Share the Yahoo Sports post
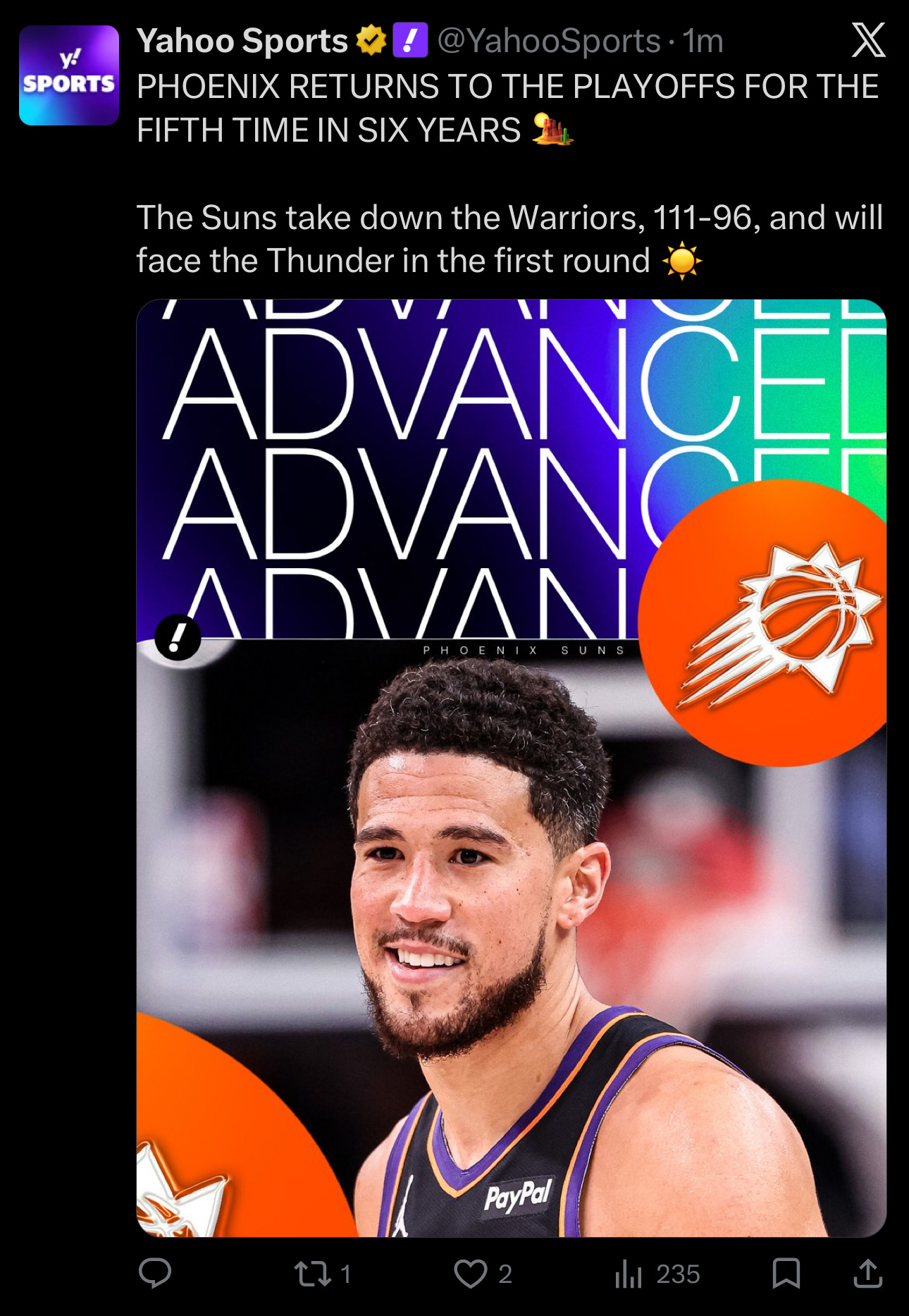The image size is (909, 1316). (x=867, y=1273)
